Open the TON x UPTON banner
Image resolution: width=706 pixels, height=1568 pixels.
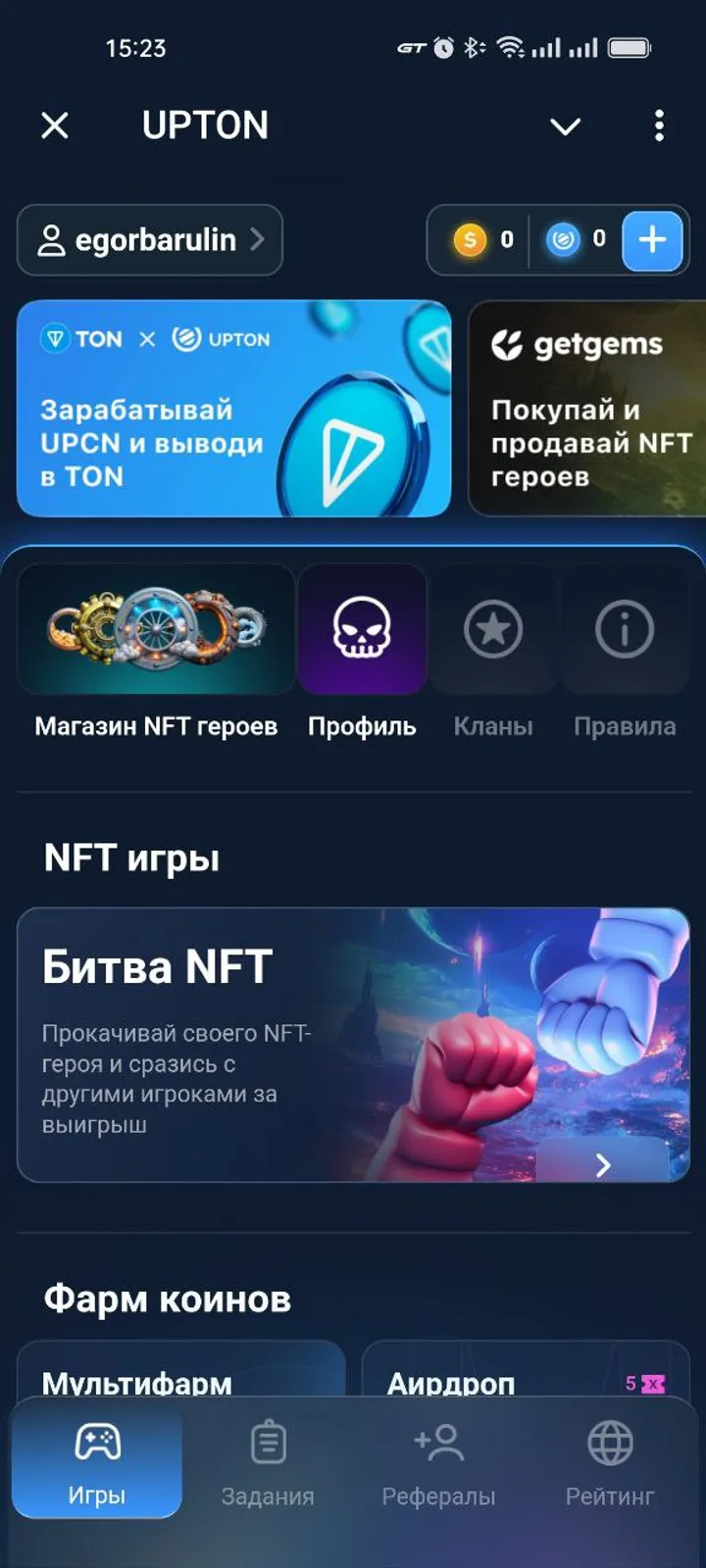tap(233, 409)
